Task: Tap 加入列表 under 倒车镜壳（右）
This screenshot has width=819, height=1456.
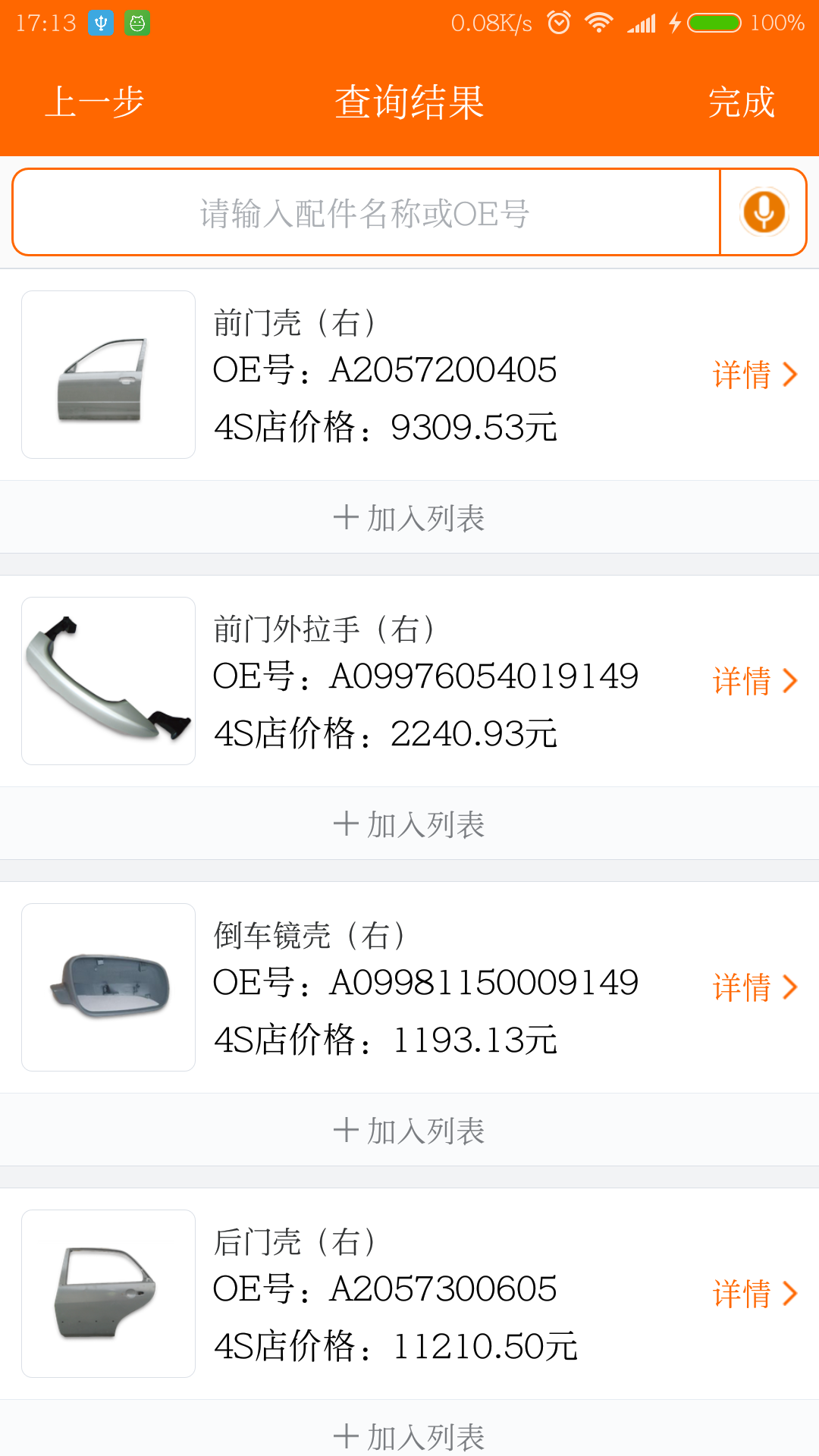Action: click(x=409, y=1130)
